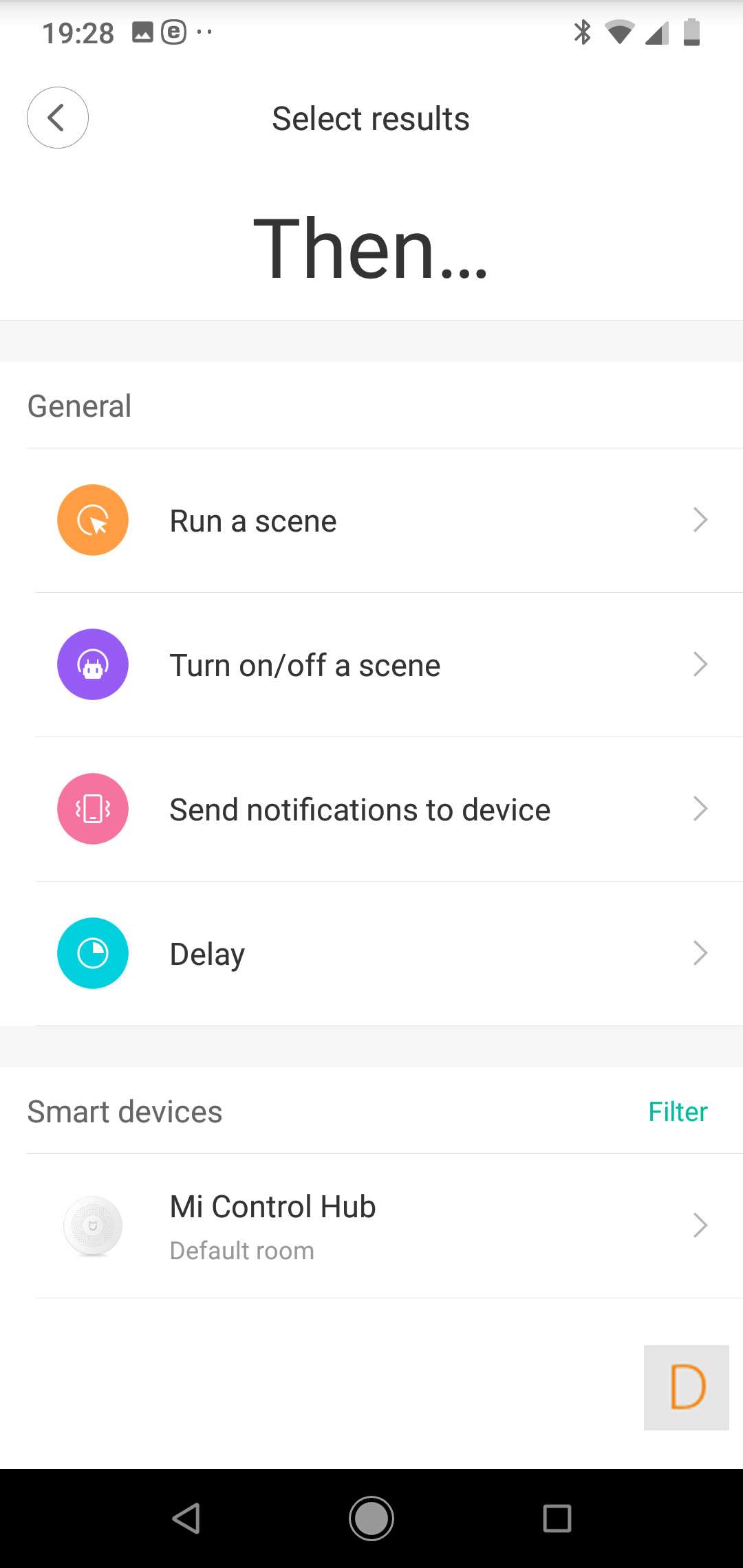
Task: Choose Send notifications to device
Action: point(371,809)
